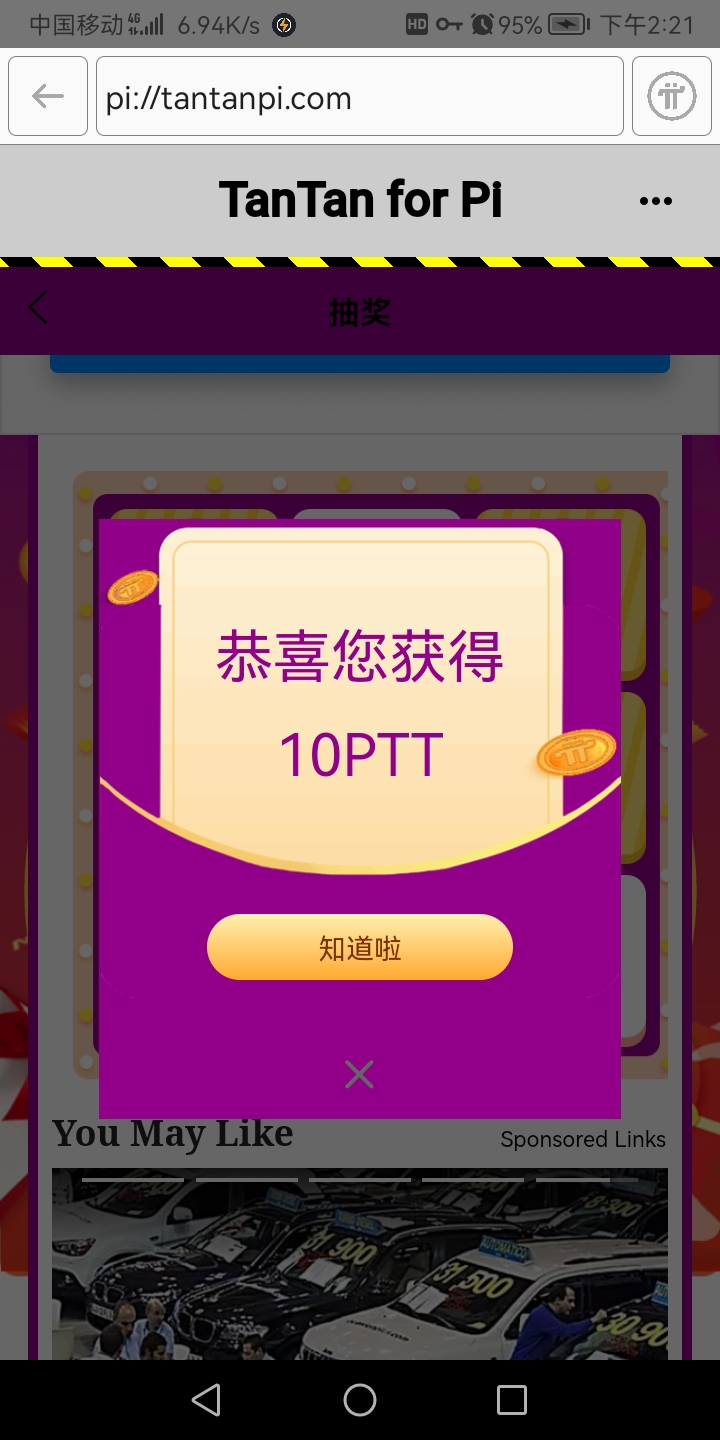
Task: Open the Pi logo button
Action: pyautogui.click(x=671, y=96)
